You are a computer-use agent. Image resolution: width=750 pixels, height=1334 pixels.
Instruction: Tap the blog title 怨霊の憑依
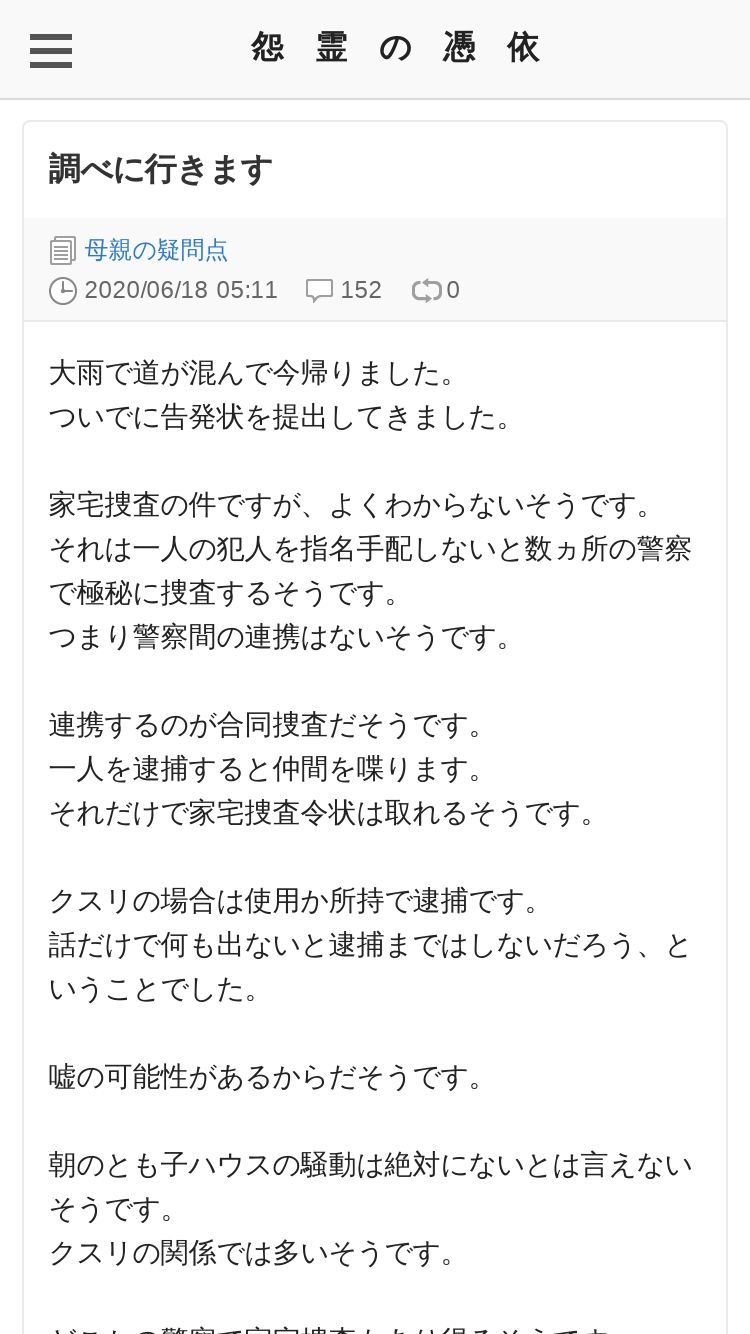pos(396,48)
